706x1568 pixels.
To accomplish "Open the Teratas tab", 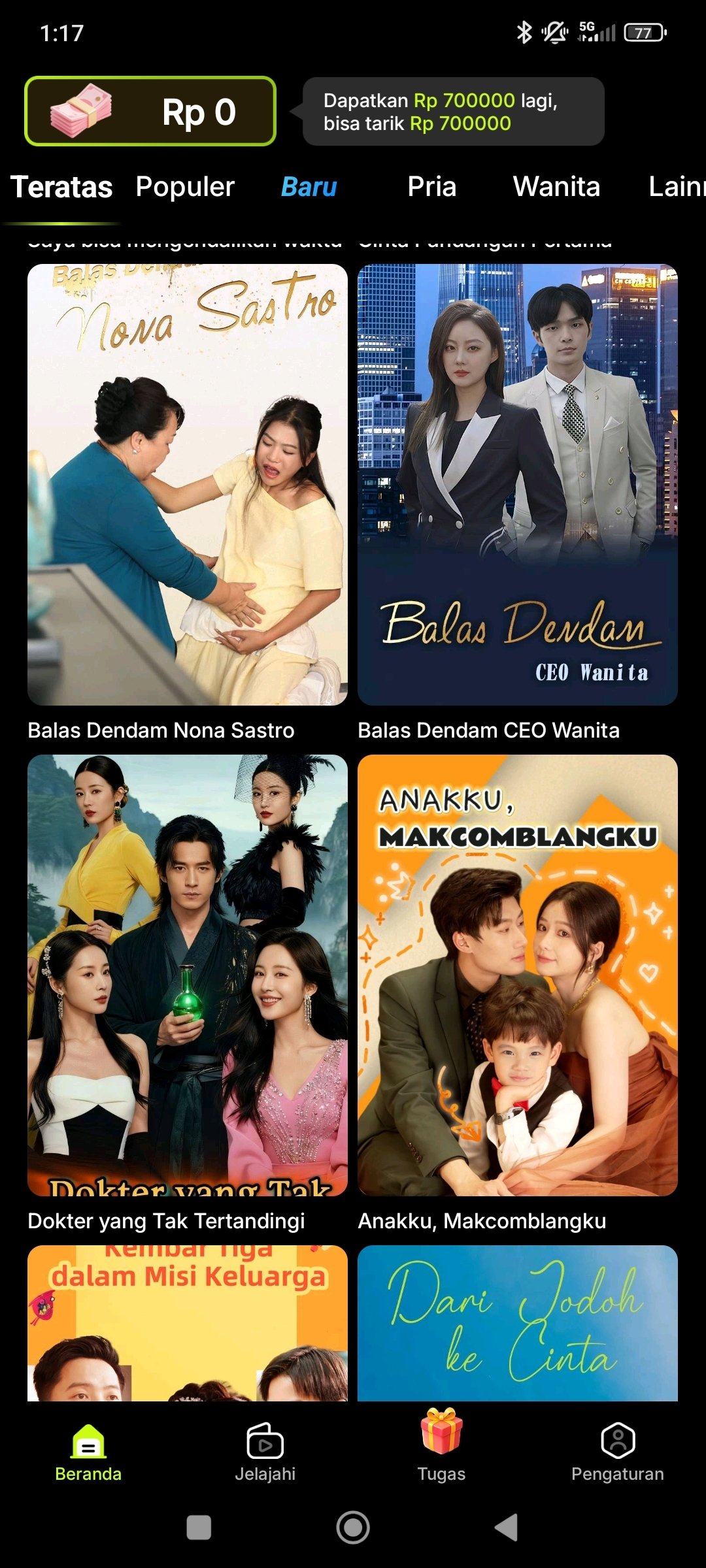I will (61, 187).
